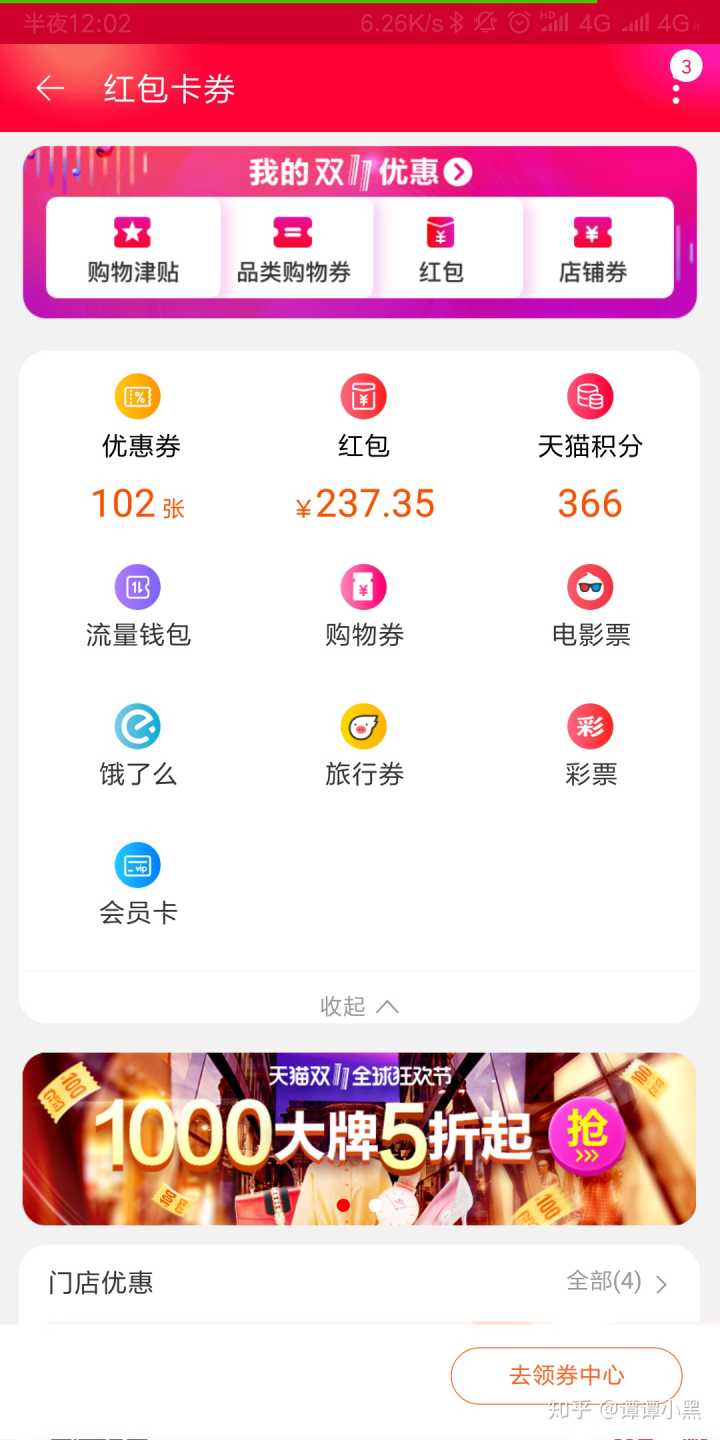Open 流量钱包

point(138,606)
